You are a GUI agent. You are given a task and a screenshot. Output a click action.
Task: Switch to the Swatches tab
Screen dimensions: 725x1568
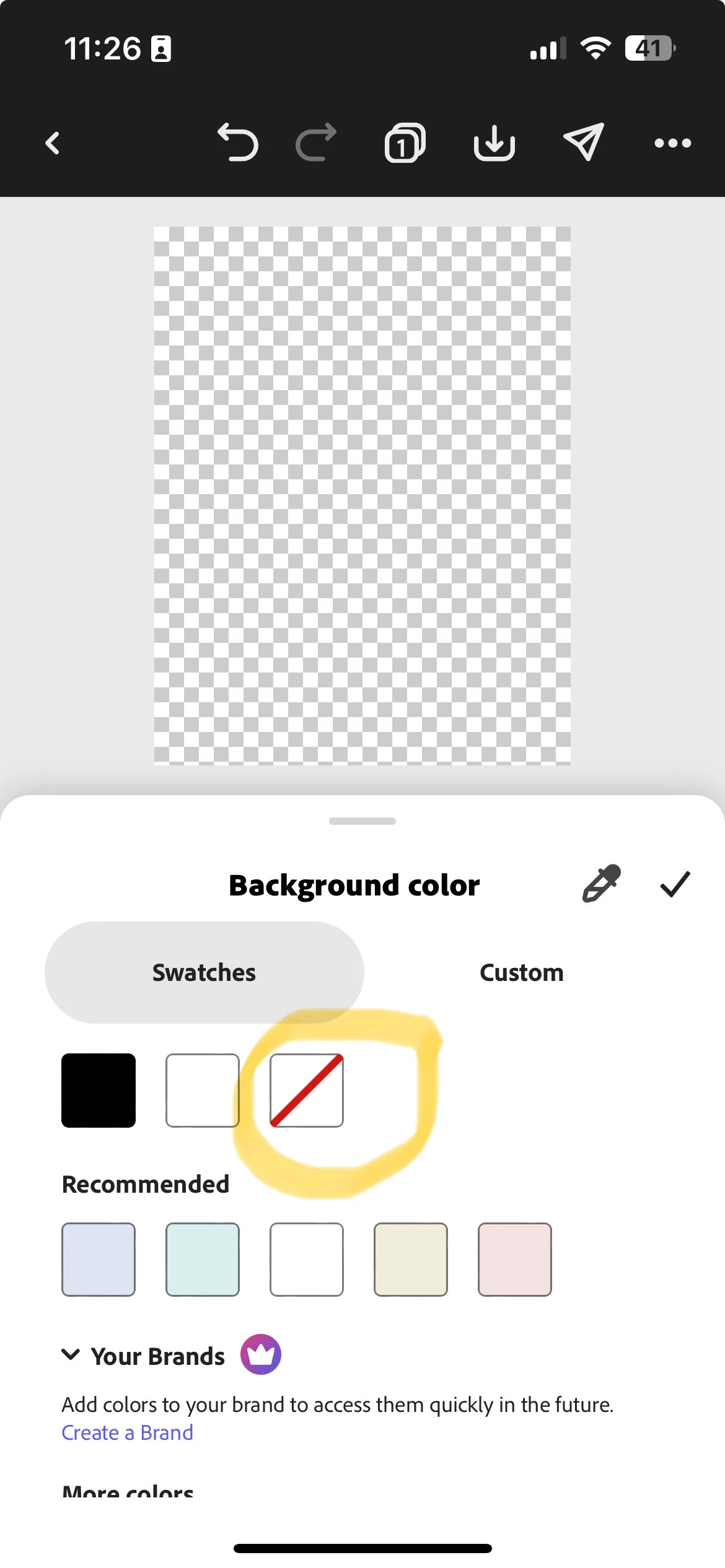pyautogui.click(x=204, y=972)
